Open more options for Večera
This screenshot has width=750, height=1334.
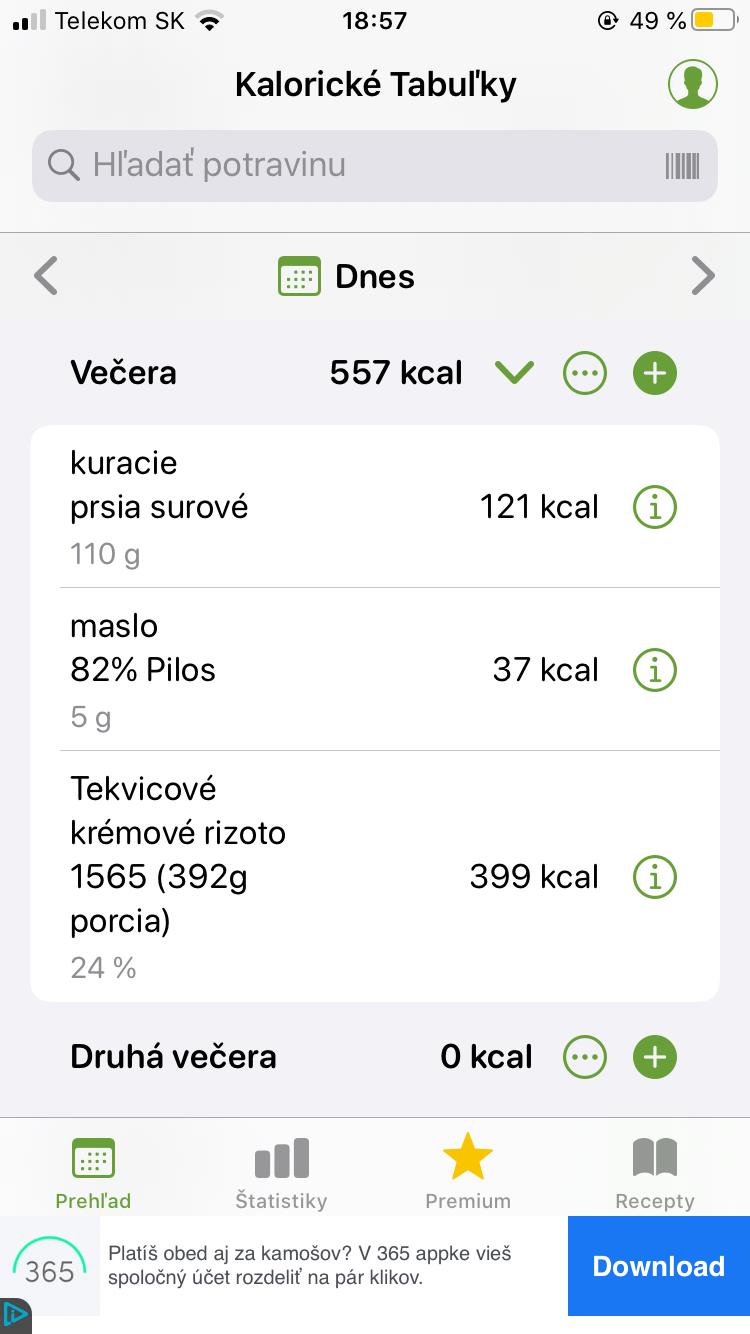tap(585, 374)
